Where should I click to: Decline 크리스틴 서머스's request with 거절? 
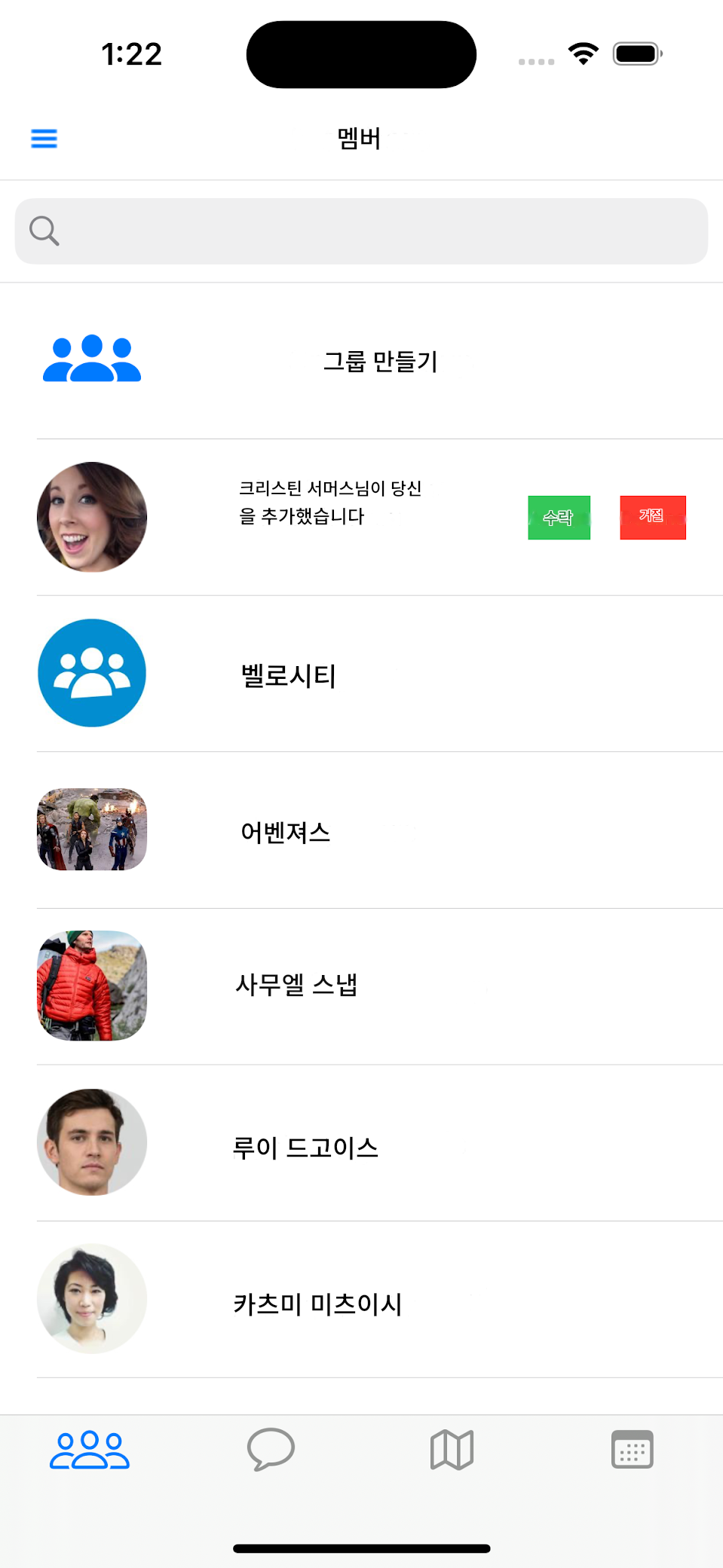pos(653,518)
